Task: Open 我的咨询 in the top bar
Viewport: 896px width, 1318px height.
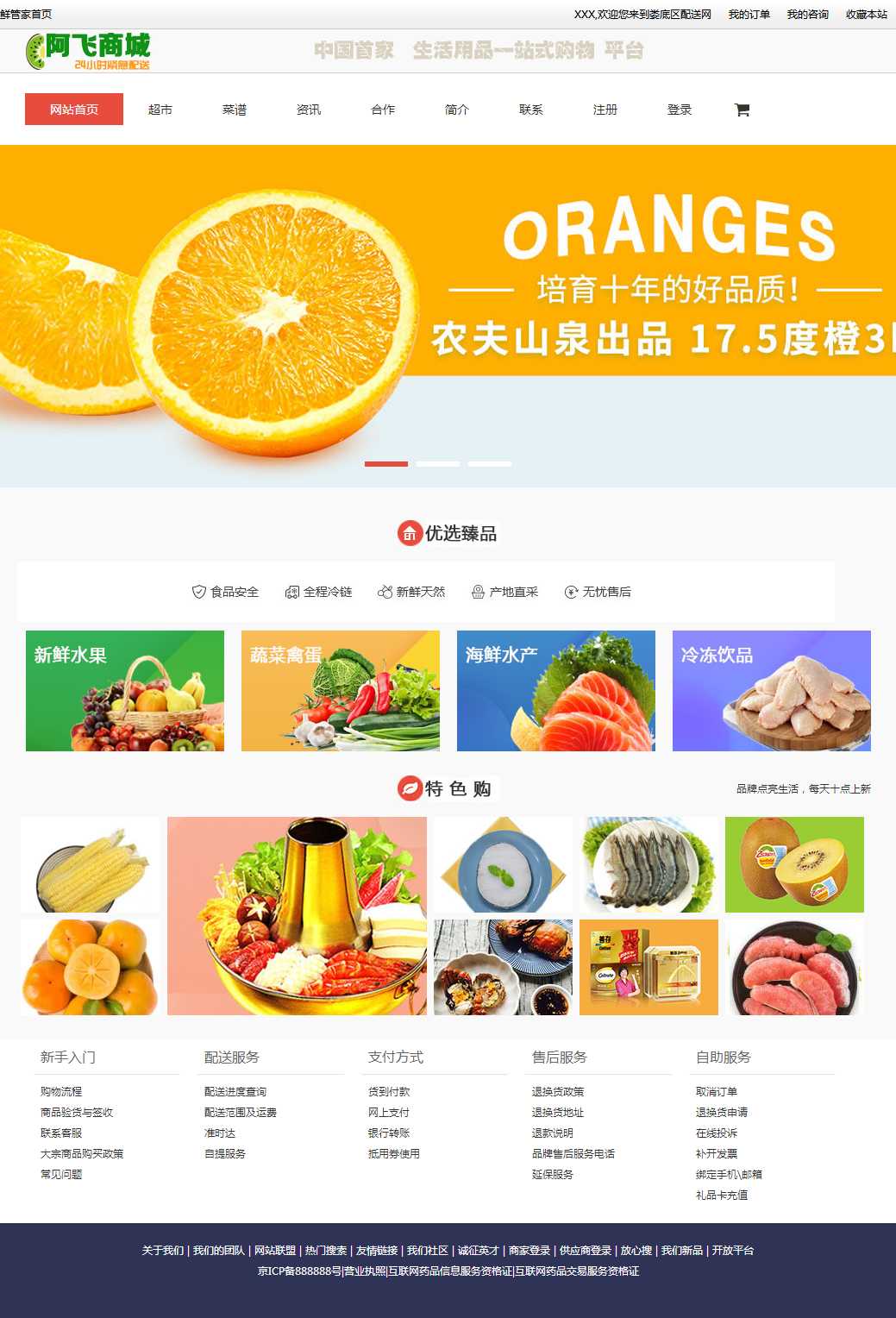Action: [x=807, y=15]
